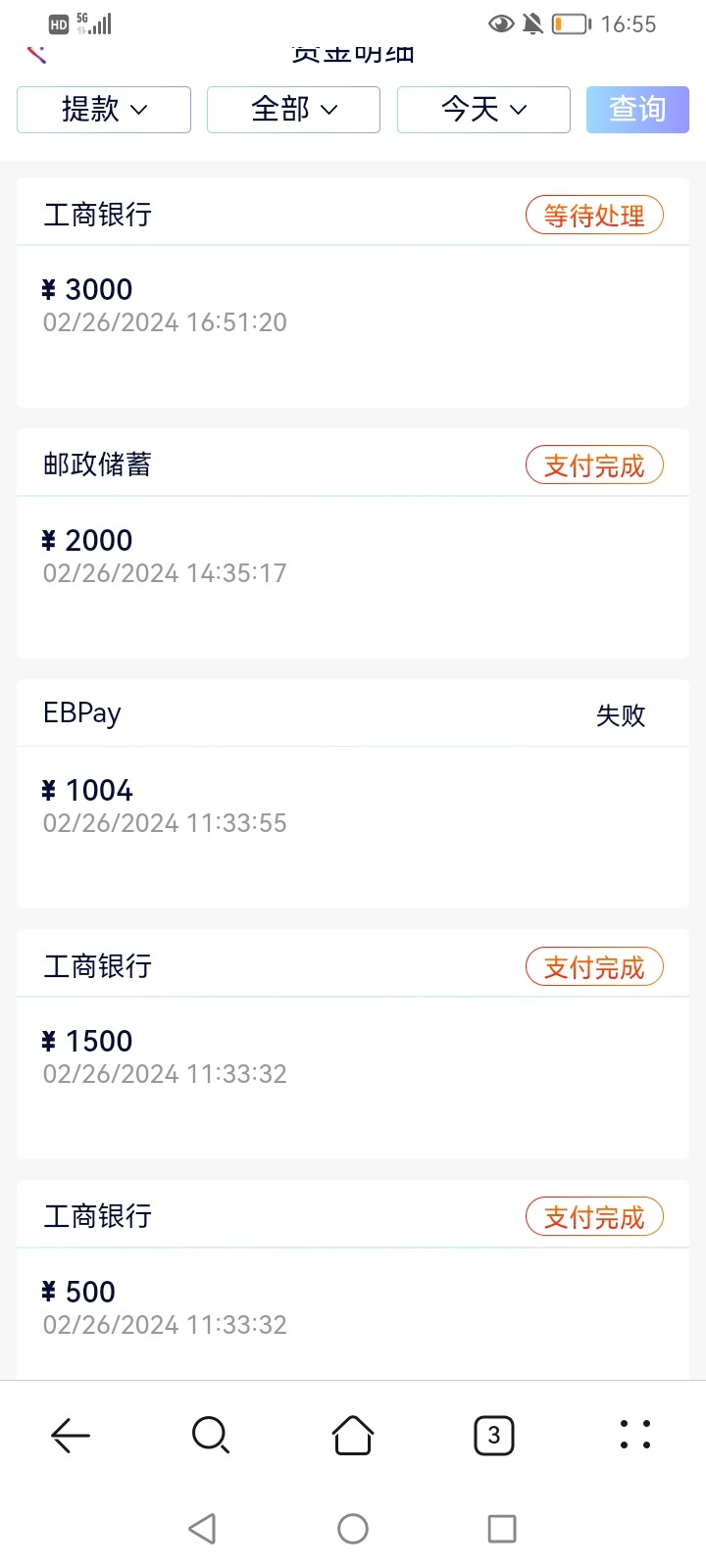The image size is (706, 1568).
Task: Go back using the browser back arrow
Action: pyautogui.click(x=71, y=1436)
